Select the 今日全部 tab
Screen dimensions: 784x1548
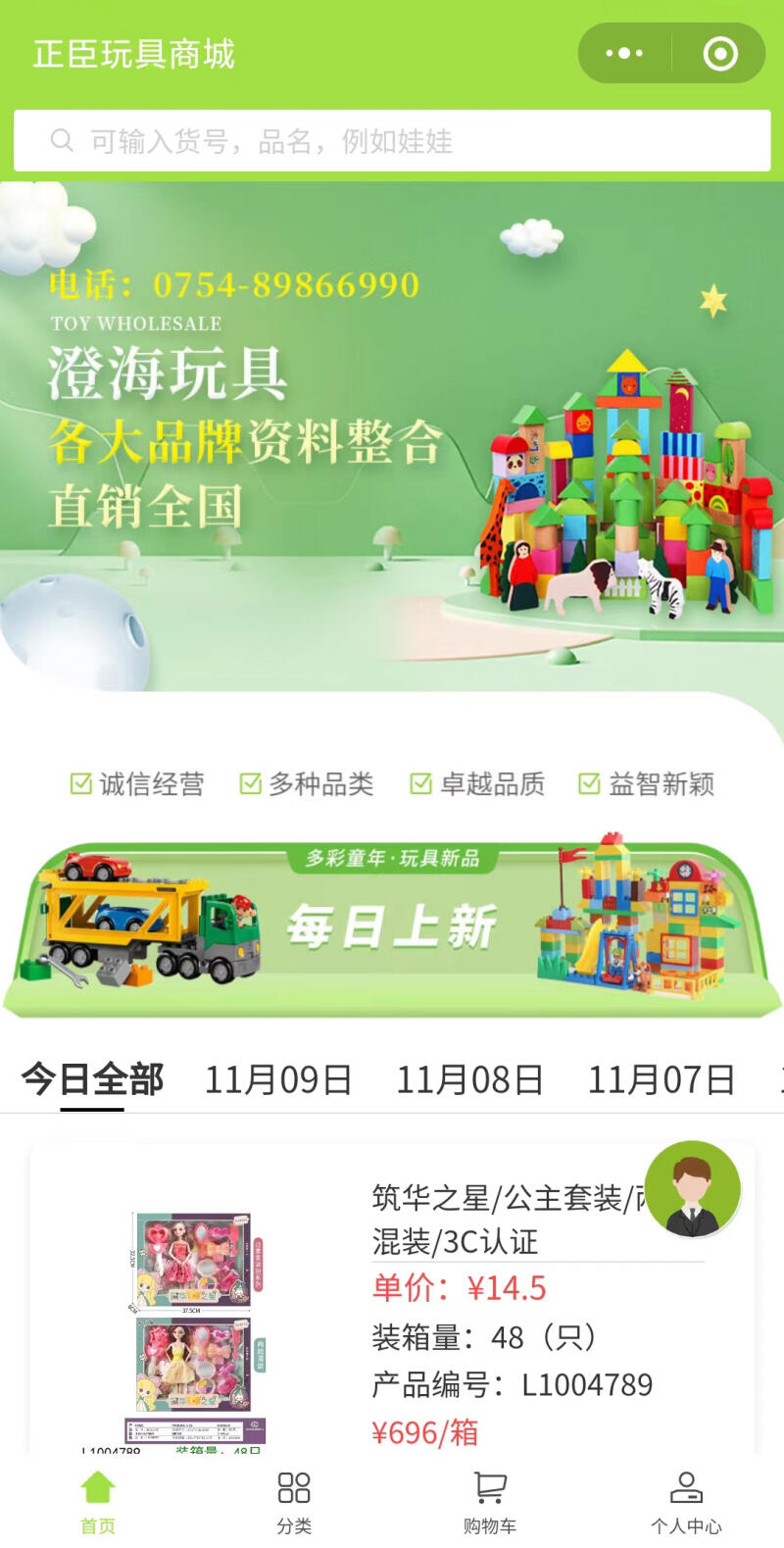point(92,1079)
